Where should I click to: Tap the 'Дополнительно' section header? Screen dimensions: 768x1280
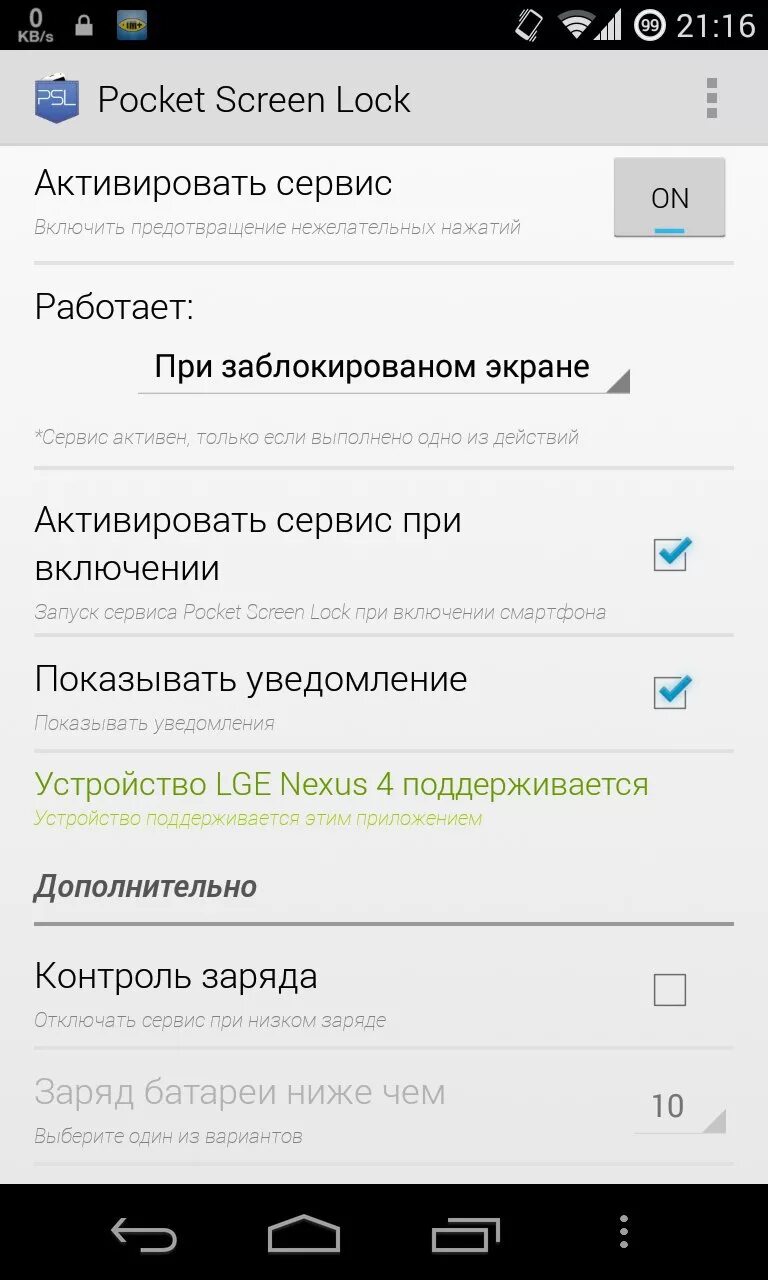(x=146, y=887)
